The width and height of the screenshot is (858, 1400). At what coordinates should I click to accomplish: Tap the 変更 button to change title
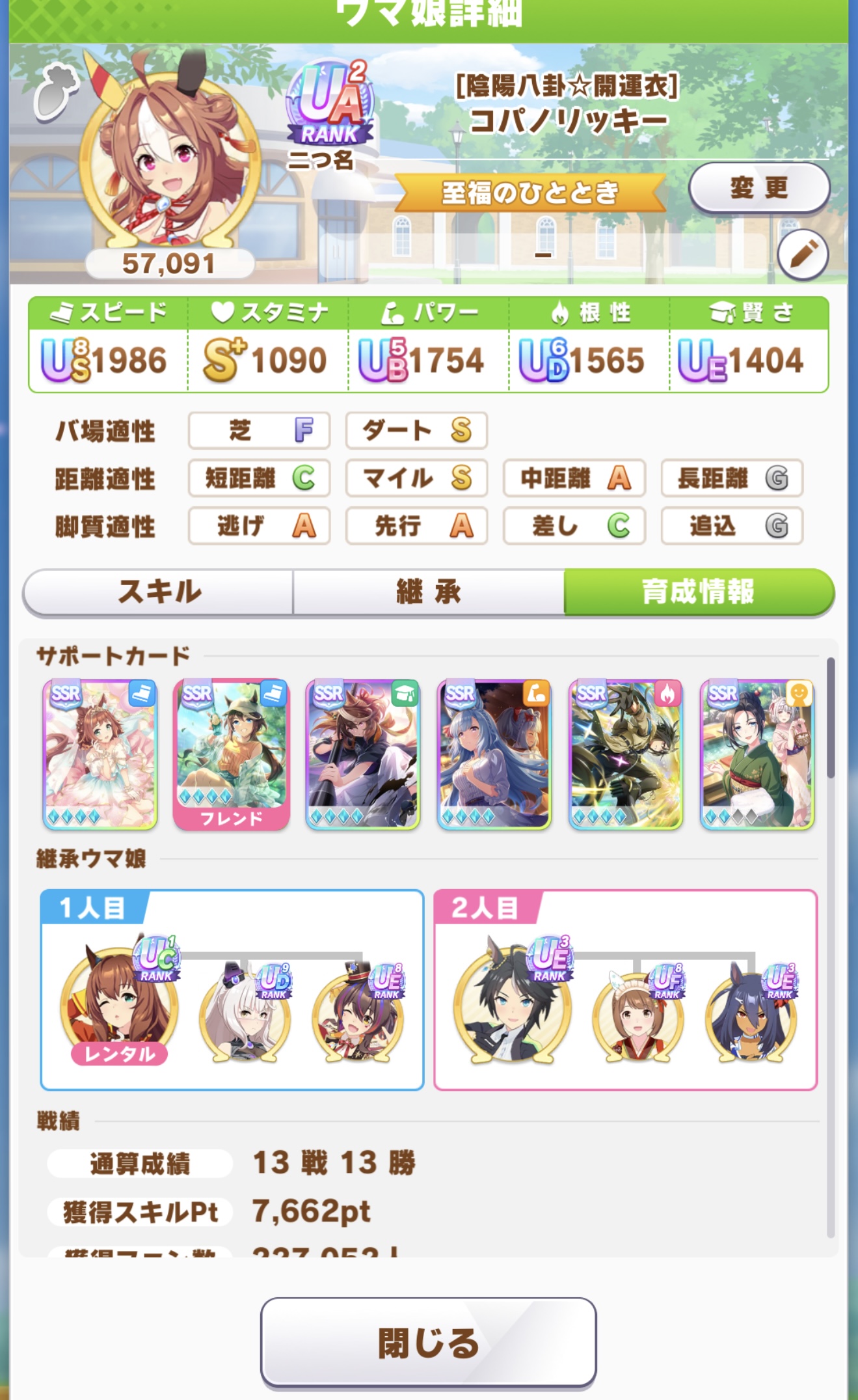click(759, 188)
